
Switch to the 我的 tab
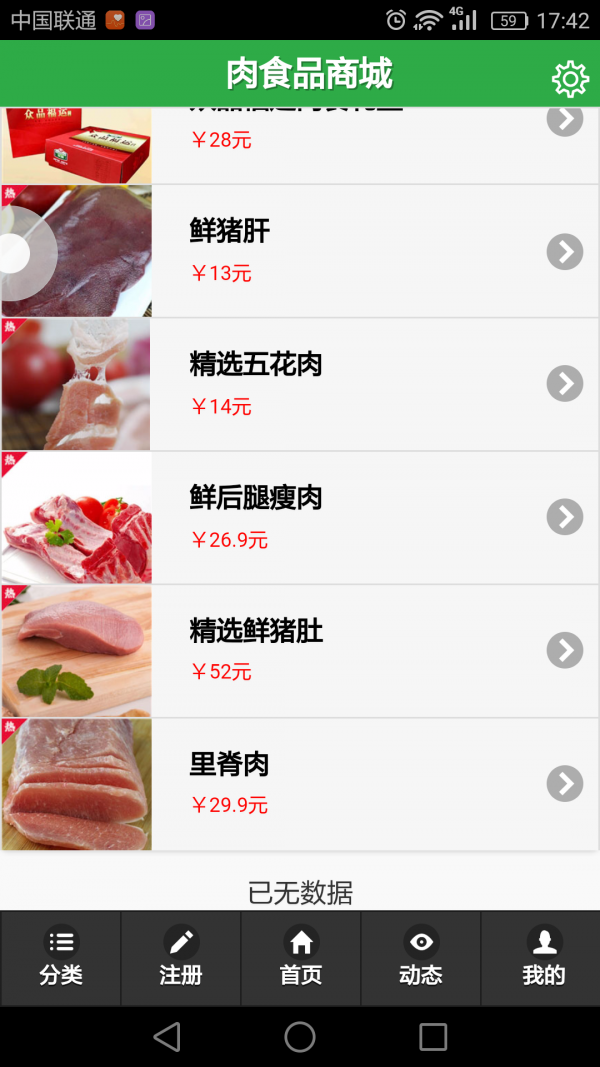pyautogui.click(x=543, y=958)
